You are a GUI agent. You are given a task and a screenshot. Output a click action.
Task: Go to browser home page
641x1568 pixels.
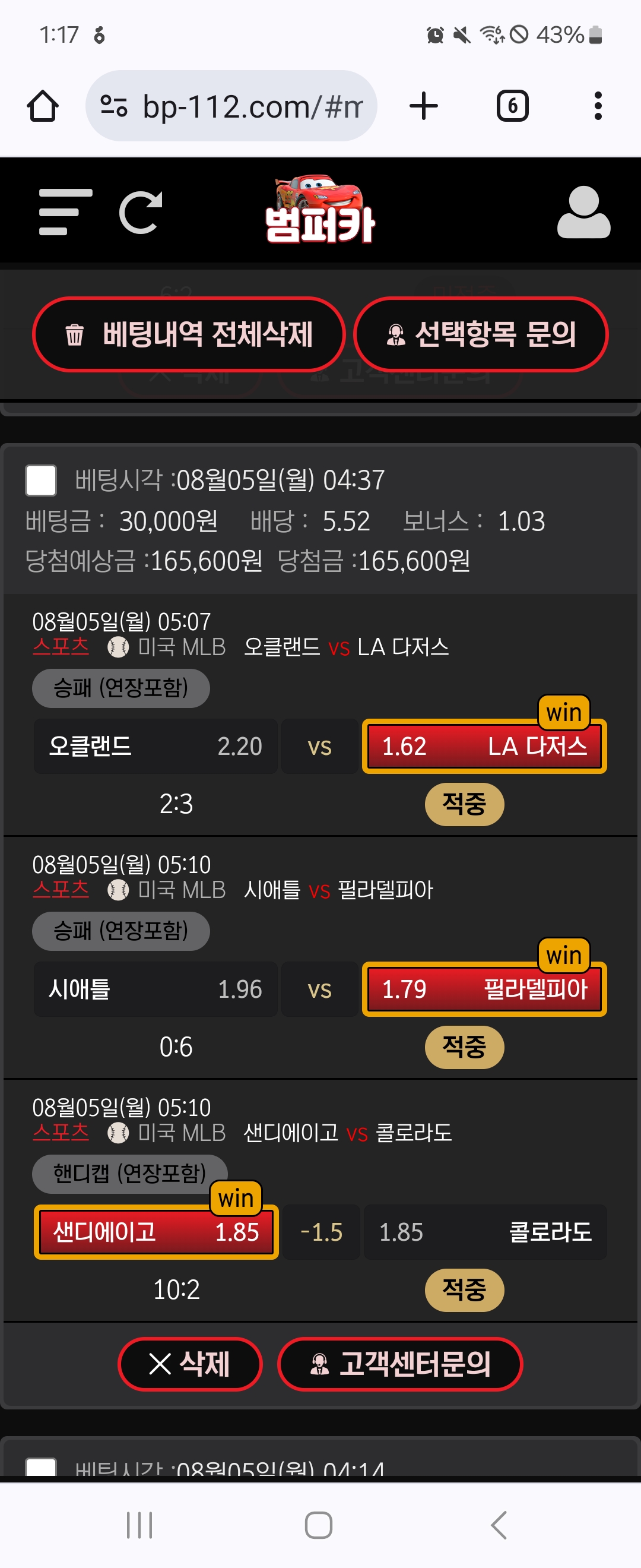[x=43, y=106]
